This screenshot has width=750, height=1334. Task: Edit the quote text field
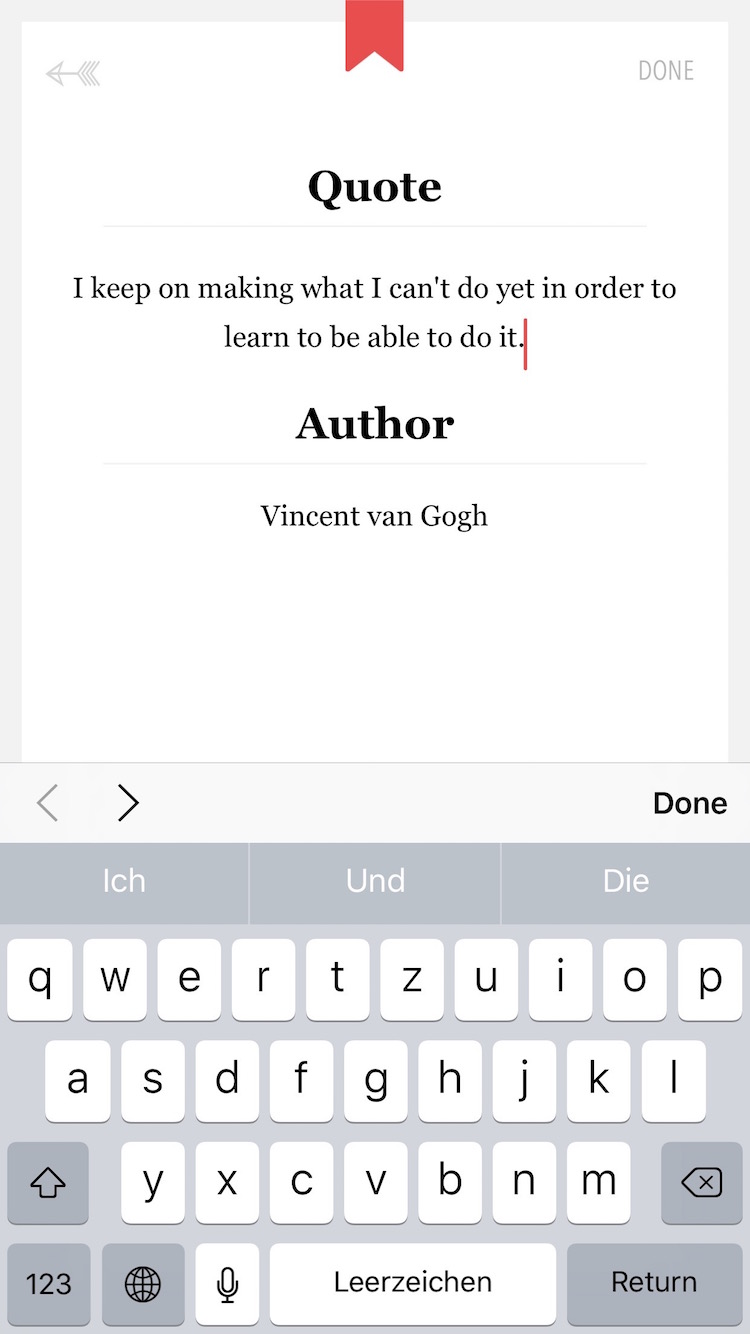(375, 313)
